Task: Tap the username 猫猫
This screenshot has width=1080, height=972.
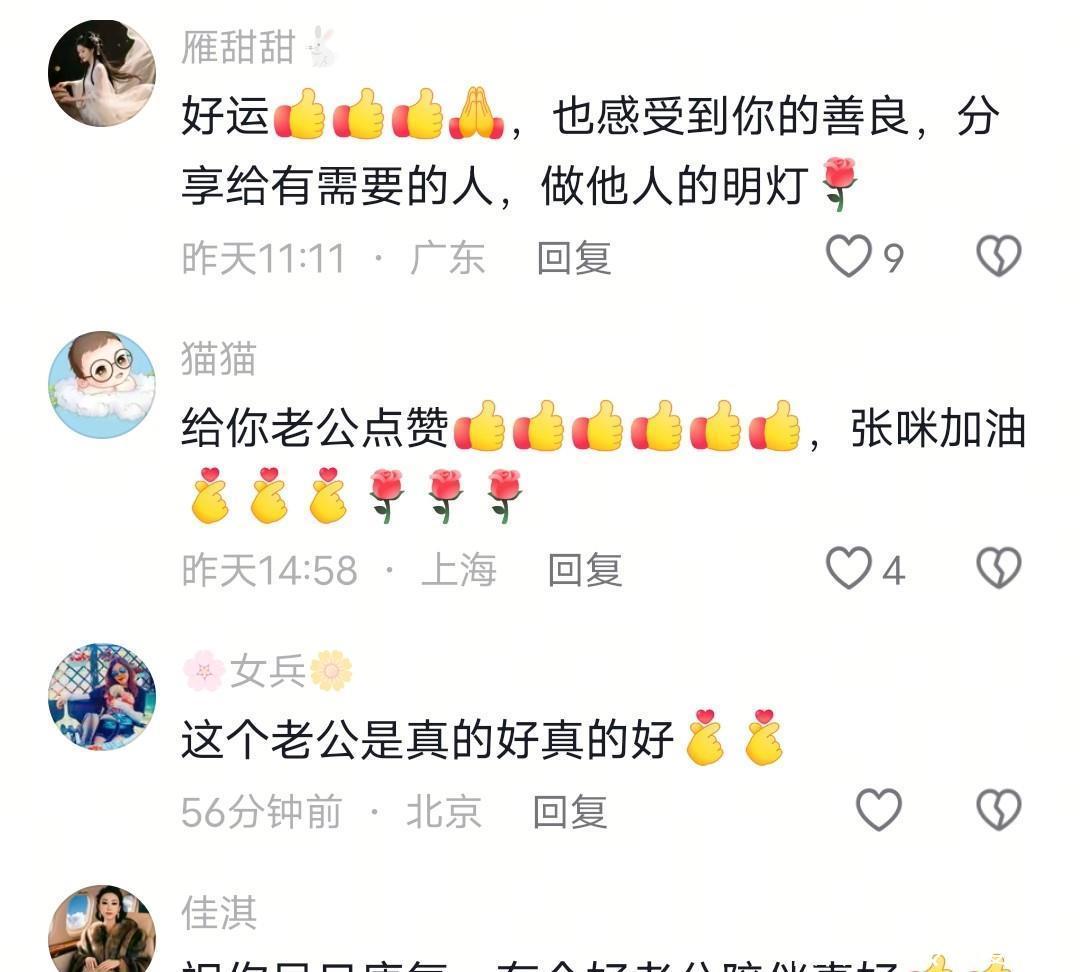Action: pyautogui.click(x=218, y=358)
